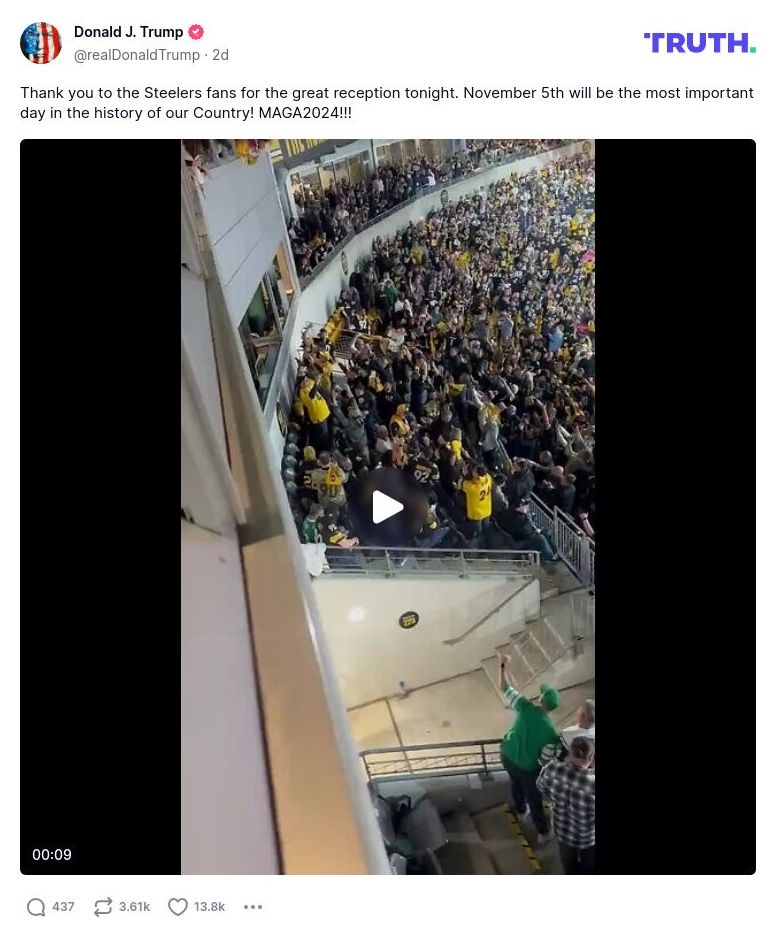Open the replies on this post
The image size is (777, 937).
pyautogui.click(x=37, y=907)
